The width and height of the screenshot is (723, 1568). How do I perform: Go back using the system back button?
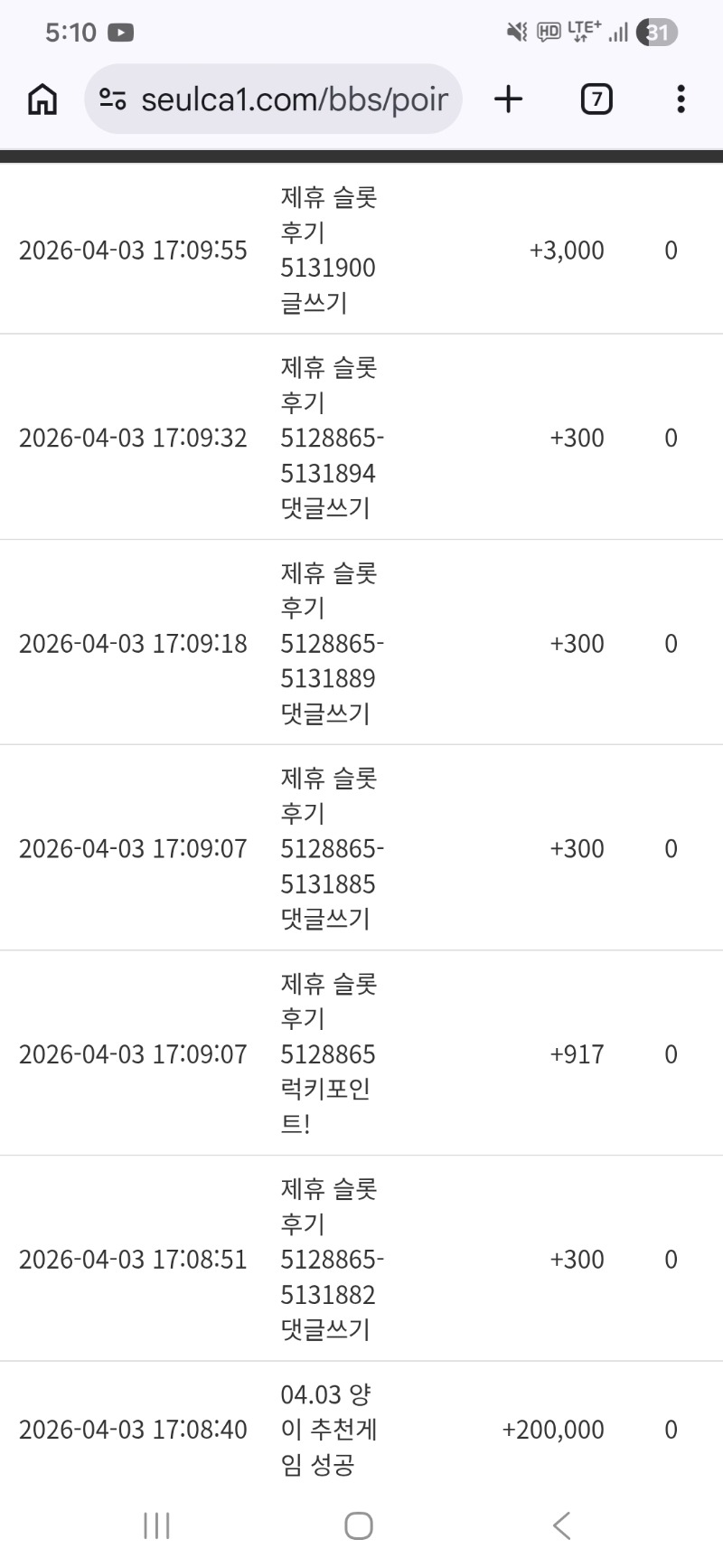tap(561, 1525)
